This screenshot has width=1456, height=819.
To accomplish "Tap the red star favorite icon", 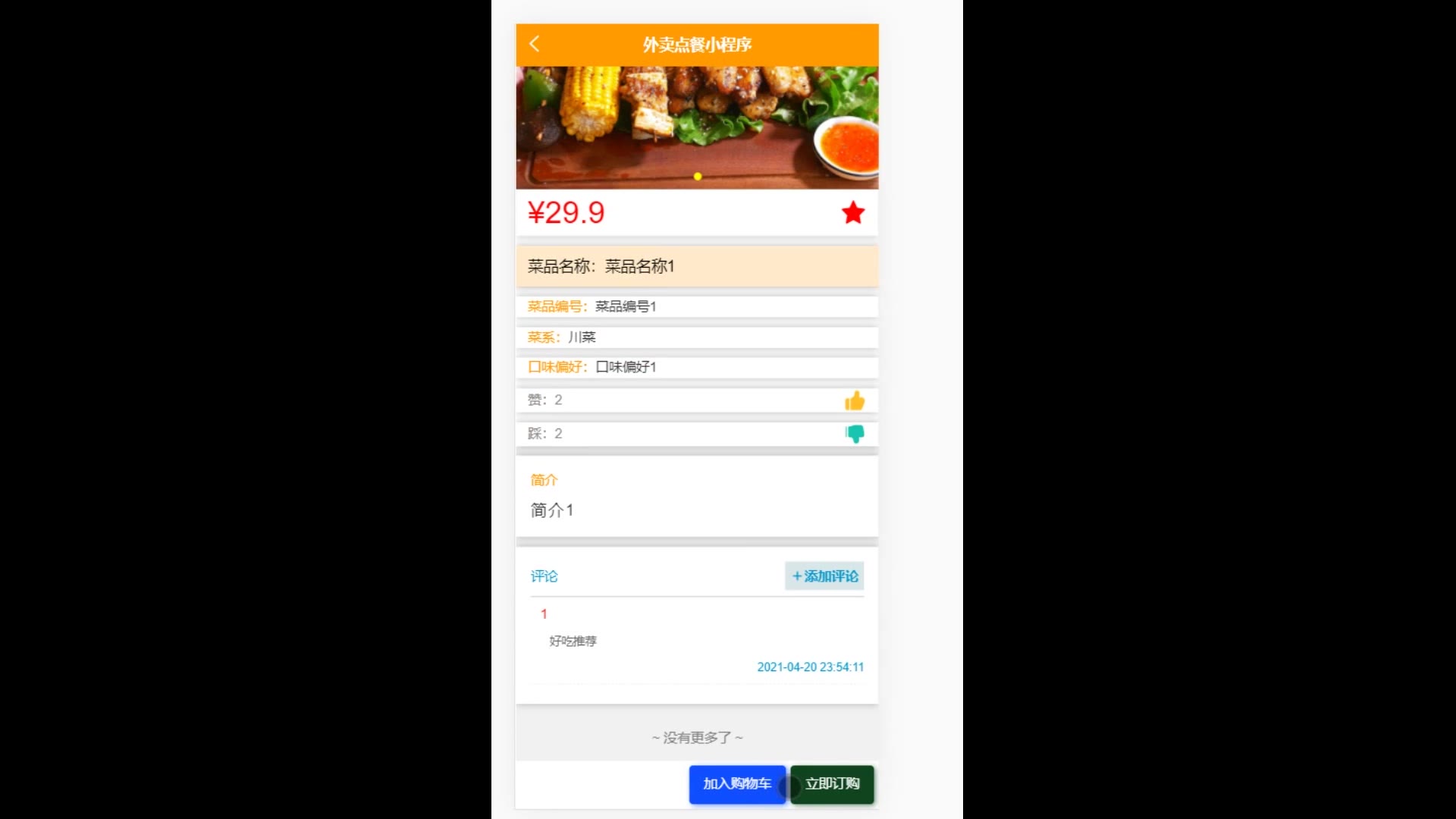I will coord(853,212).
